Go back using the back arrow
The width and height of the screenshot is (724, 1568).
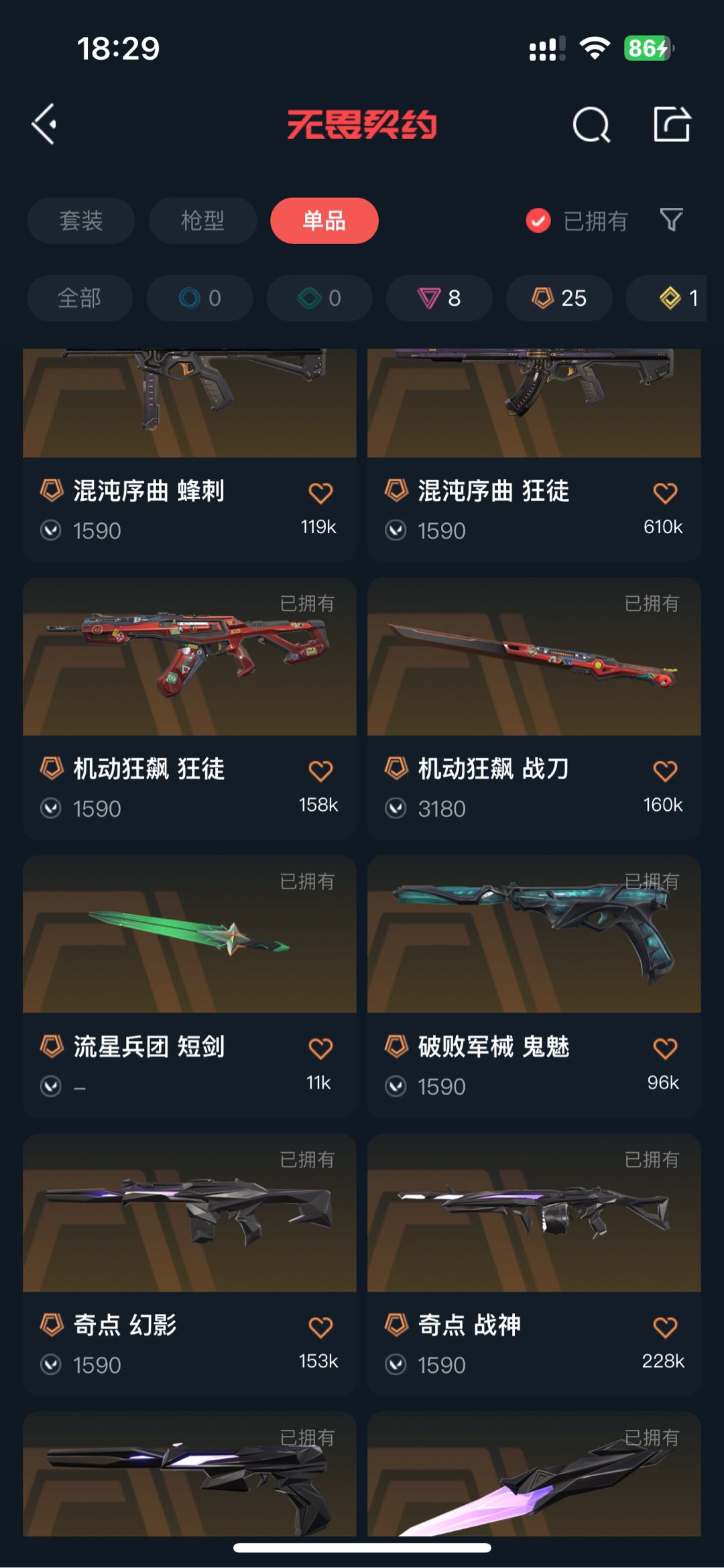[45, 124]
